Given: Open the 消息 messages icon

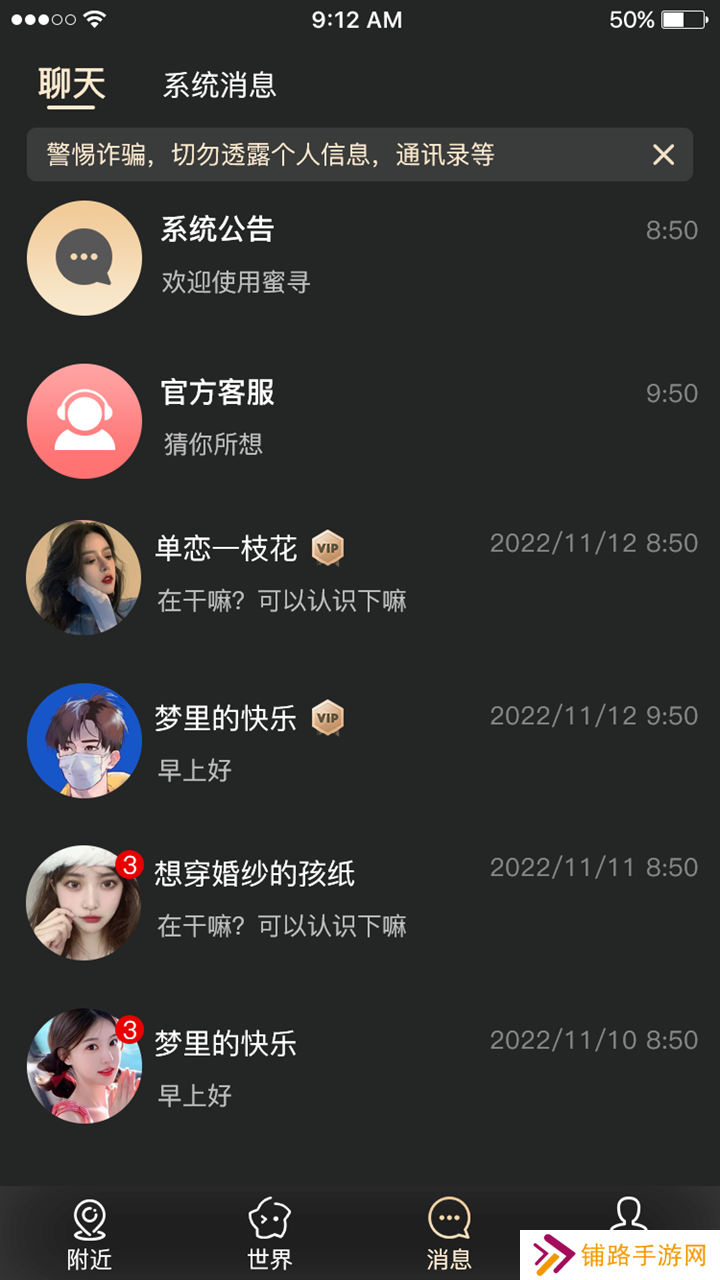Looking at the screenshot, I should (450, 1222).
